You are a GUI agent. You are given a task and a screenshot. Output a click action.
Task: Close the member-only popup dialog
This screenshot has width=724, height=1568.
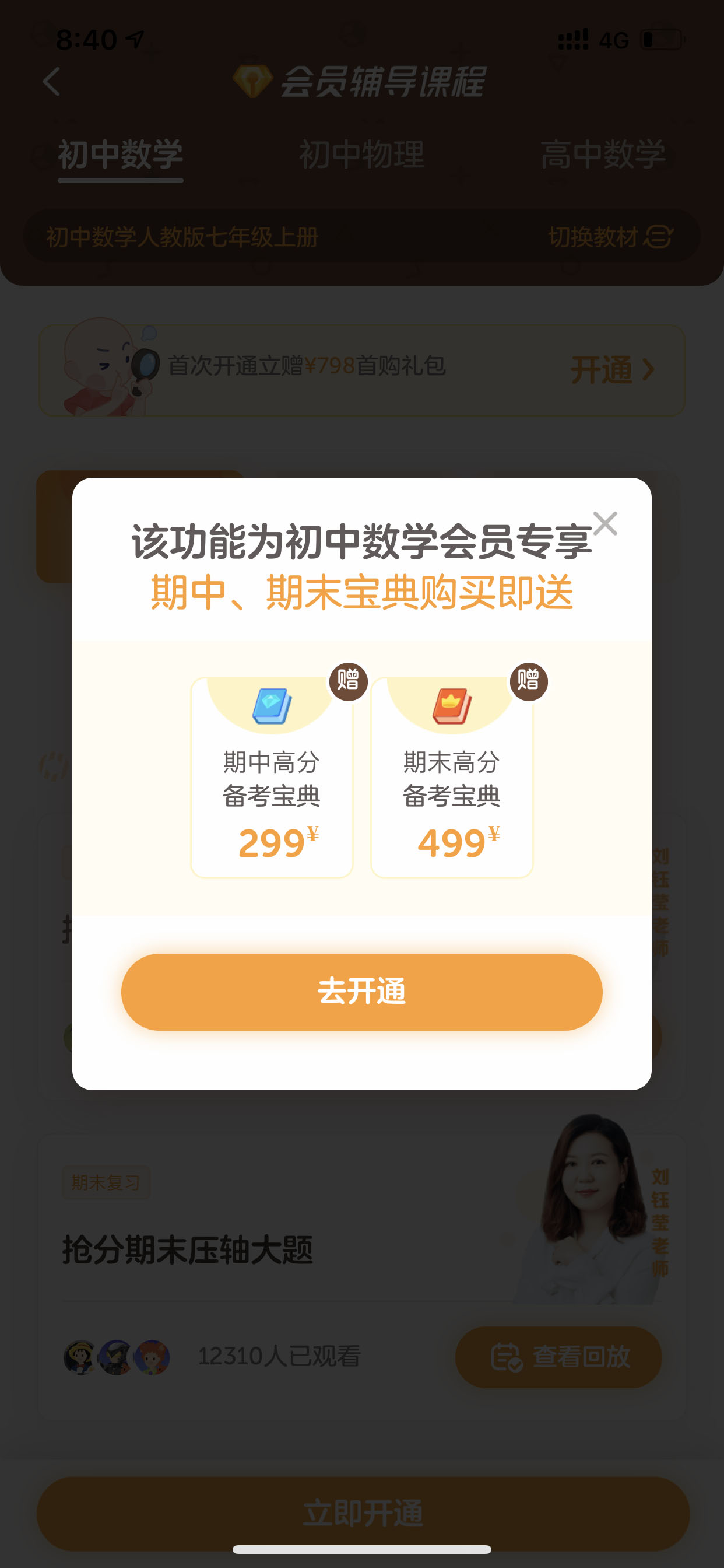pyautogui.click(x=604, y=523)
